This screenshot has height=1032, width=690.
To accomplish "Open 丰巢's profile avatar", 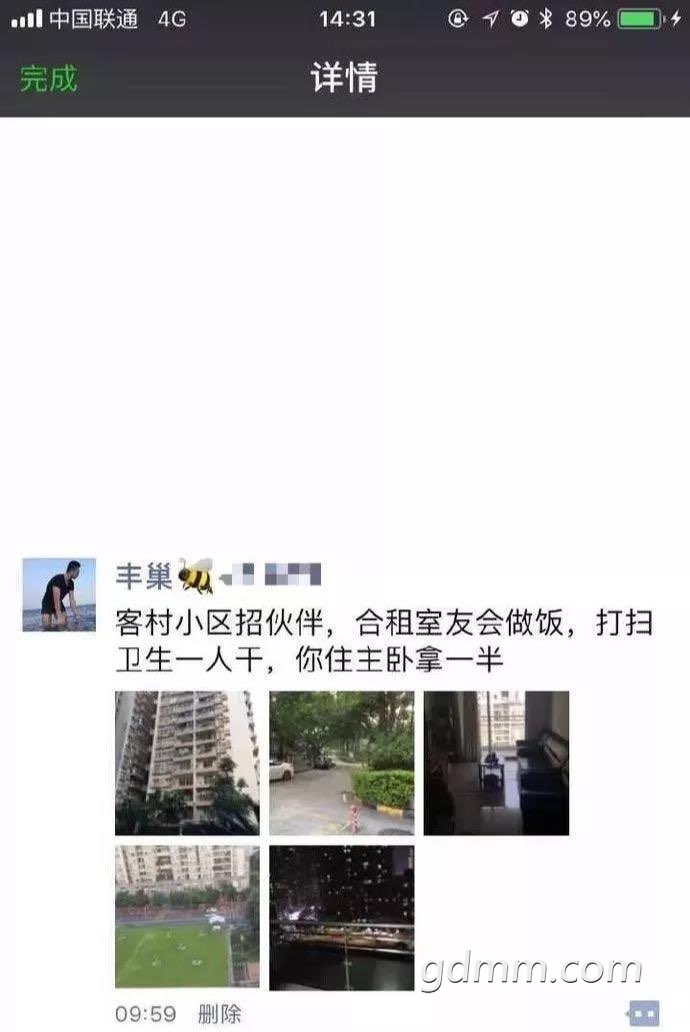I will [x=59, y=594].
